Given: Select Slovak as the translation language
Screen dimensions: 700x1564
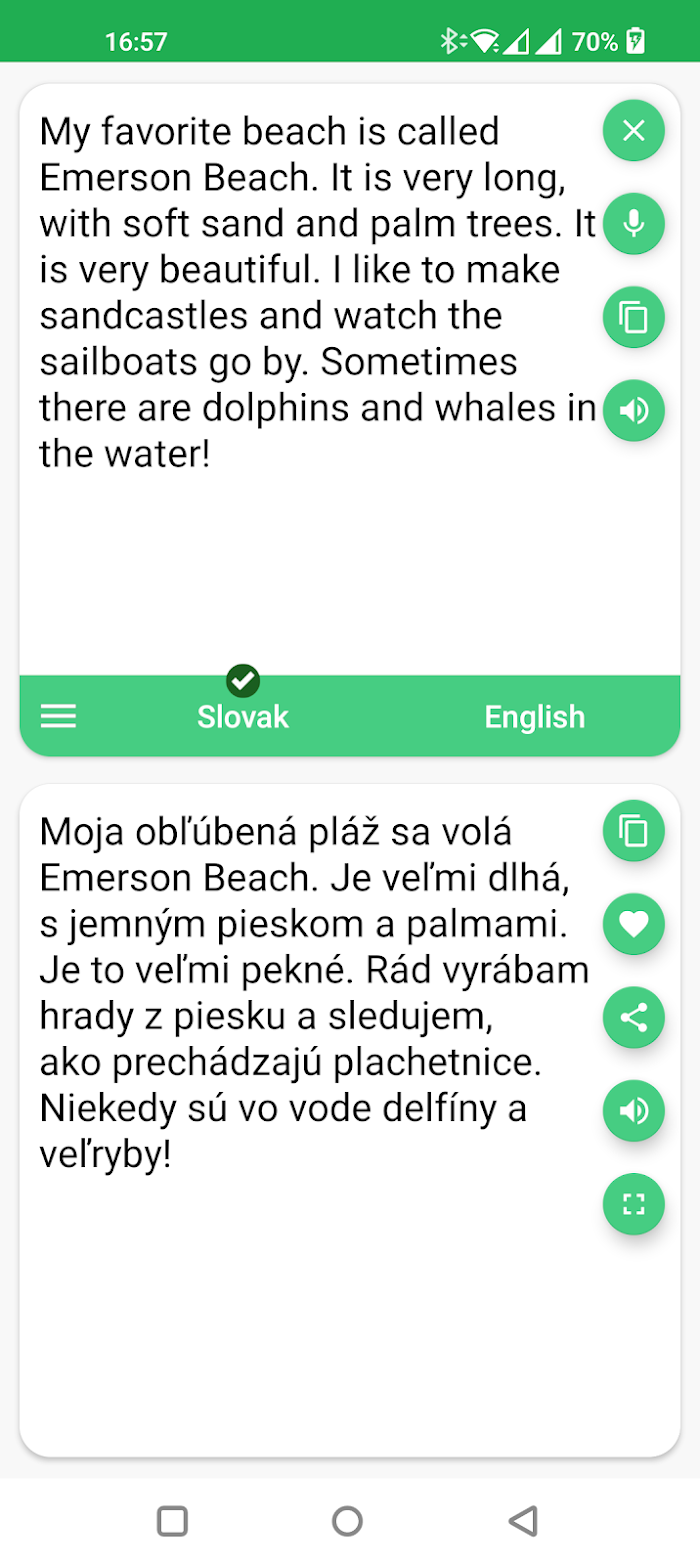Looking at the screenshot, I should click(243, 716).
